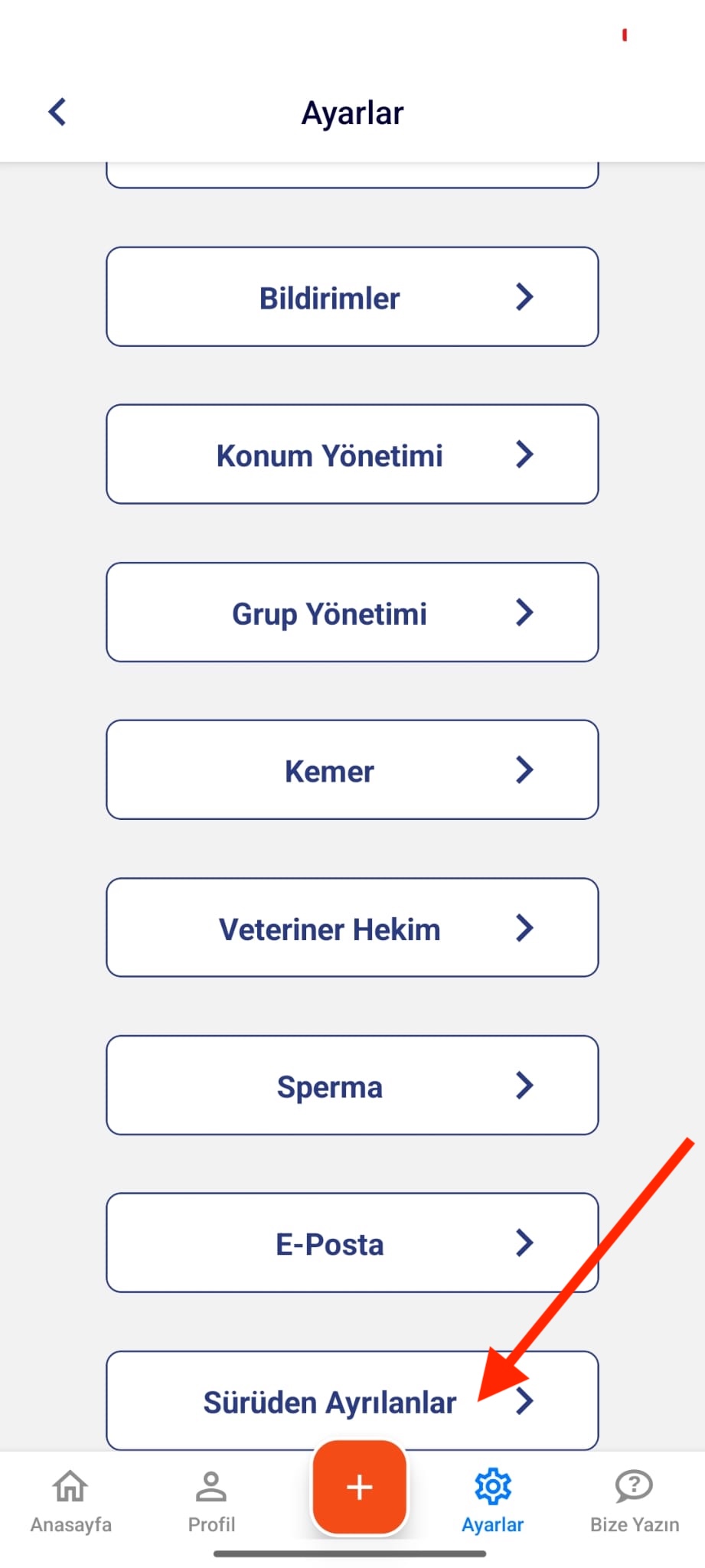Open Veteriner Hekim settings
The image size is (705, 1568).
352,928
